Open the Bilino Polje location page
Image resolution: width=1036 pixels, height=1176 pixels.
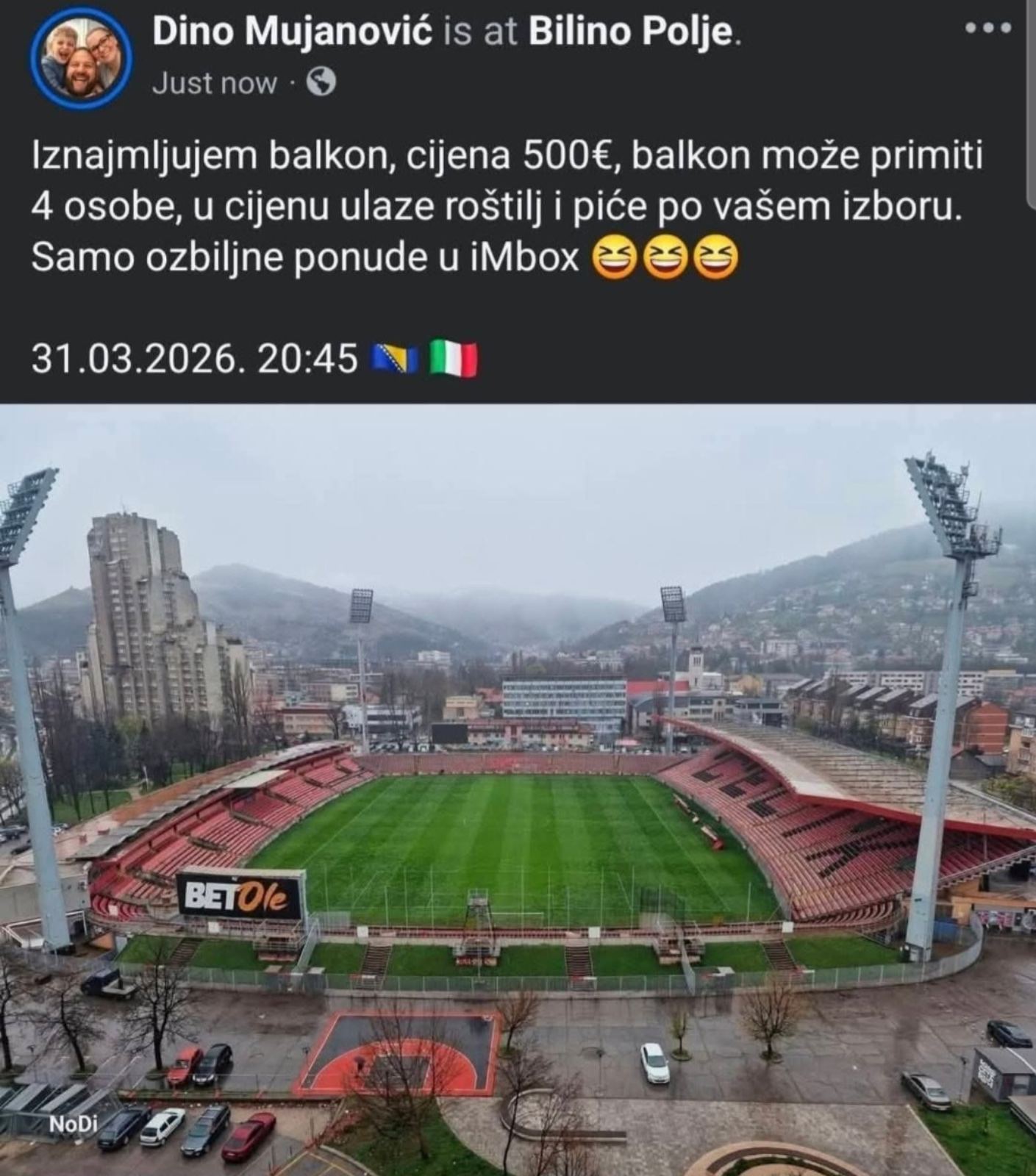629,32
